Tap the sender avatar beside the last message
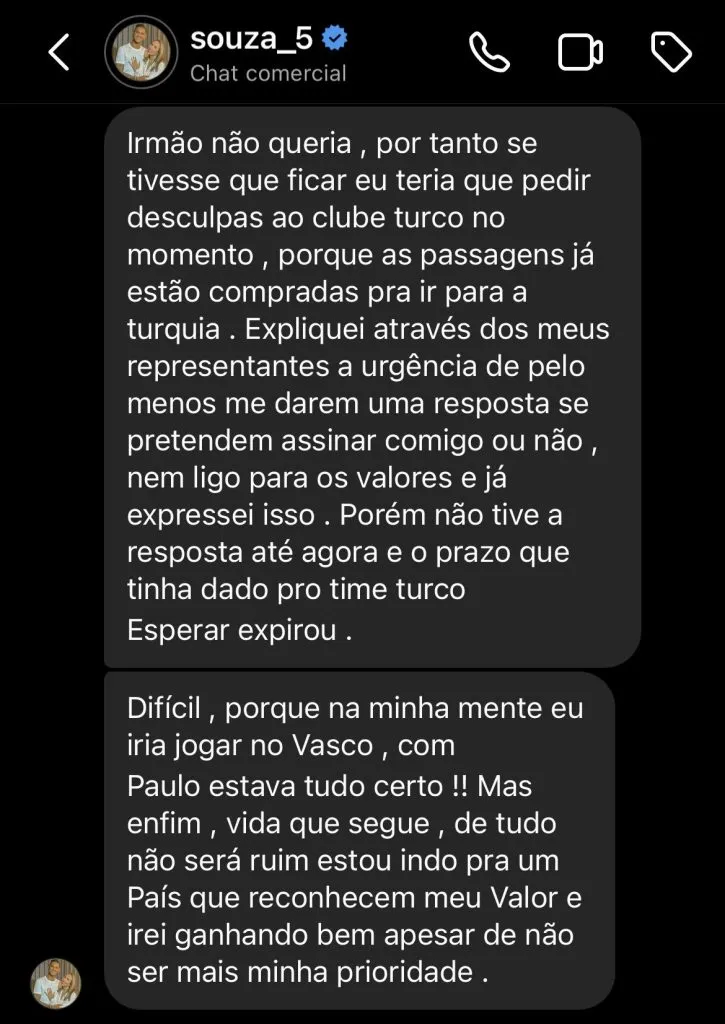Image resolution: width=725 pixels, height=1024 pixels. 55,983
